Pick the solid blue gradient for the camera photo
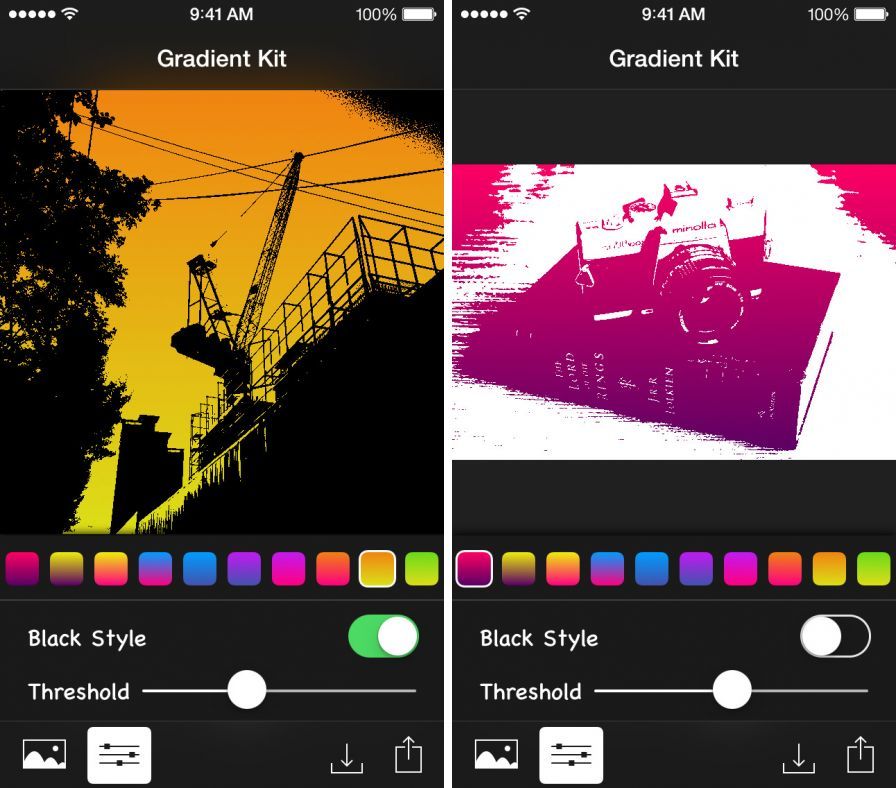The height and width of the screenshot is (788, 896). [652, 568]
